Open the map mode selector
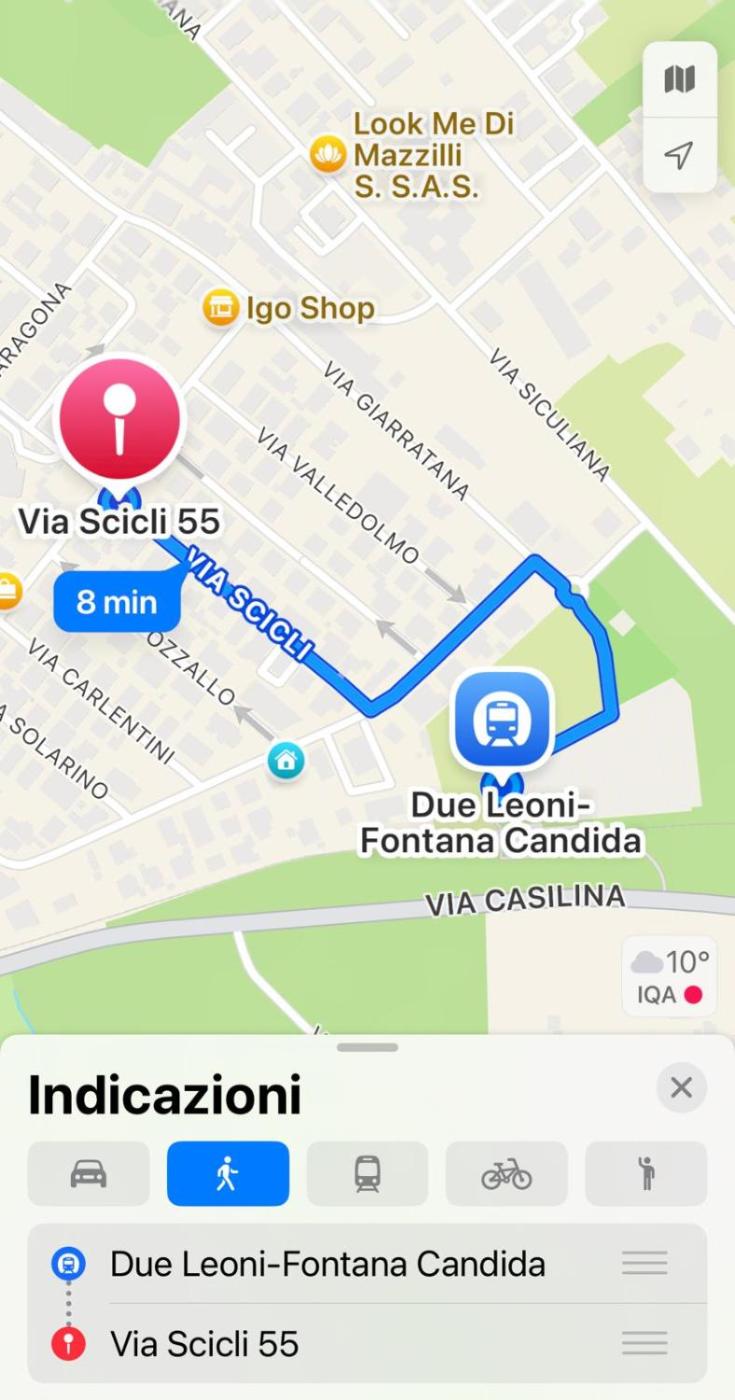 (679, 79)
